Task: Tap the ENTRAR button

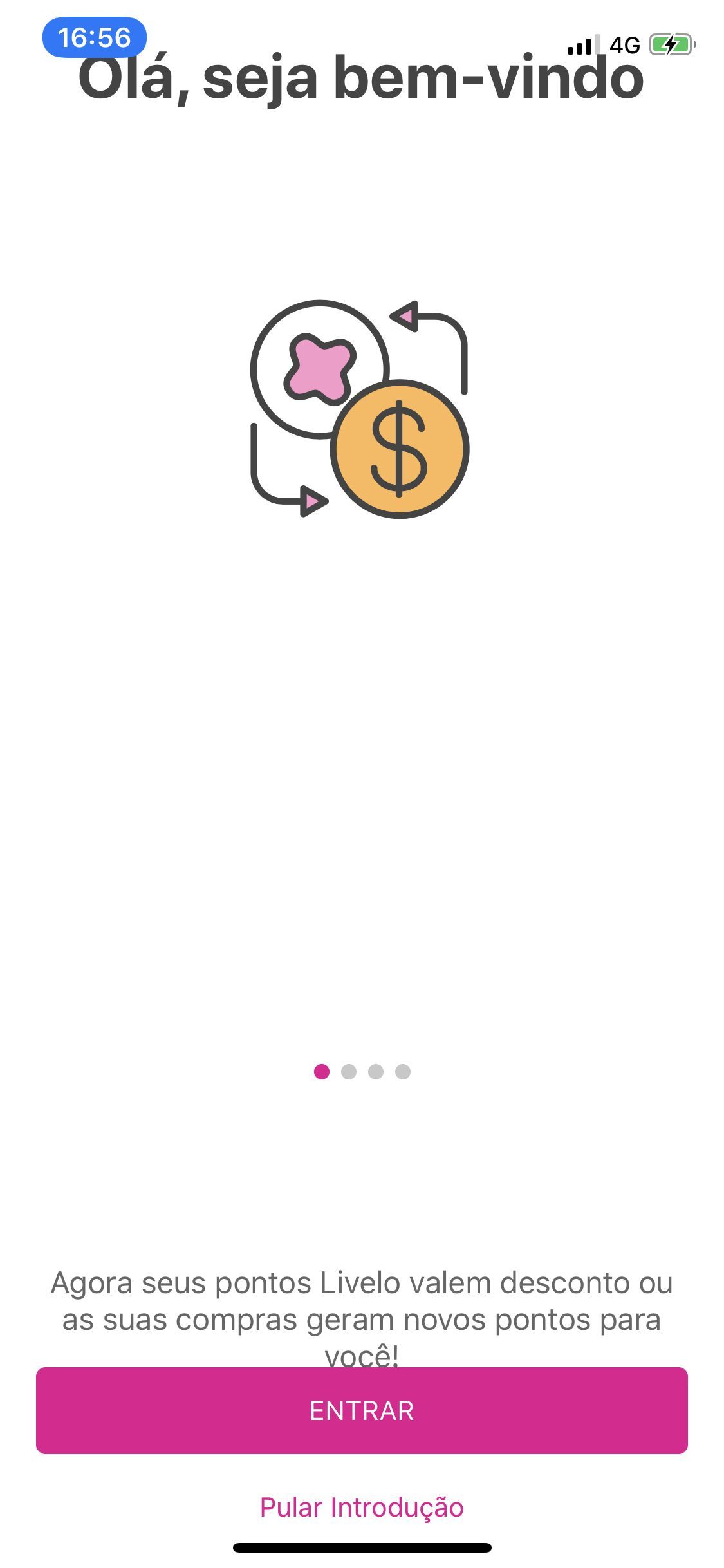Action: tap(362, 1411)
